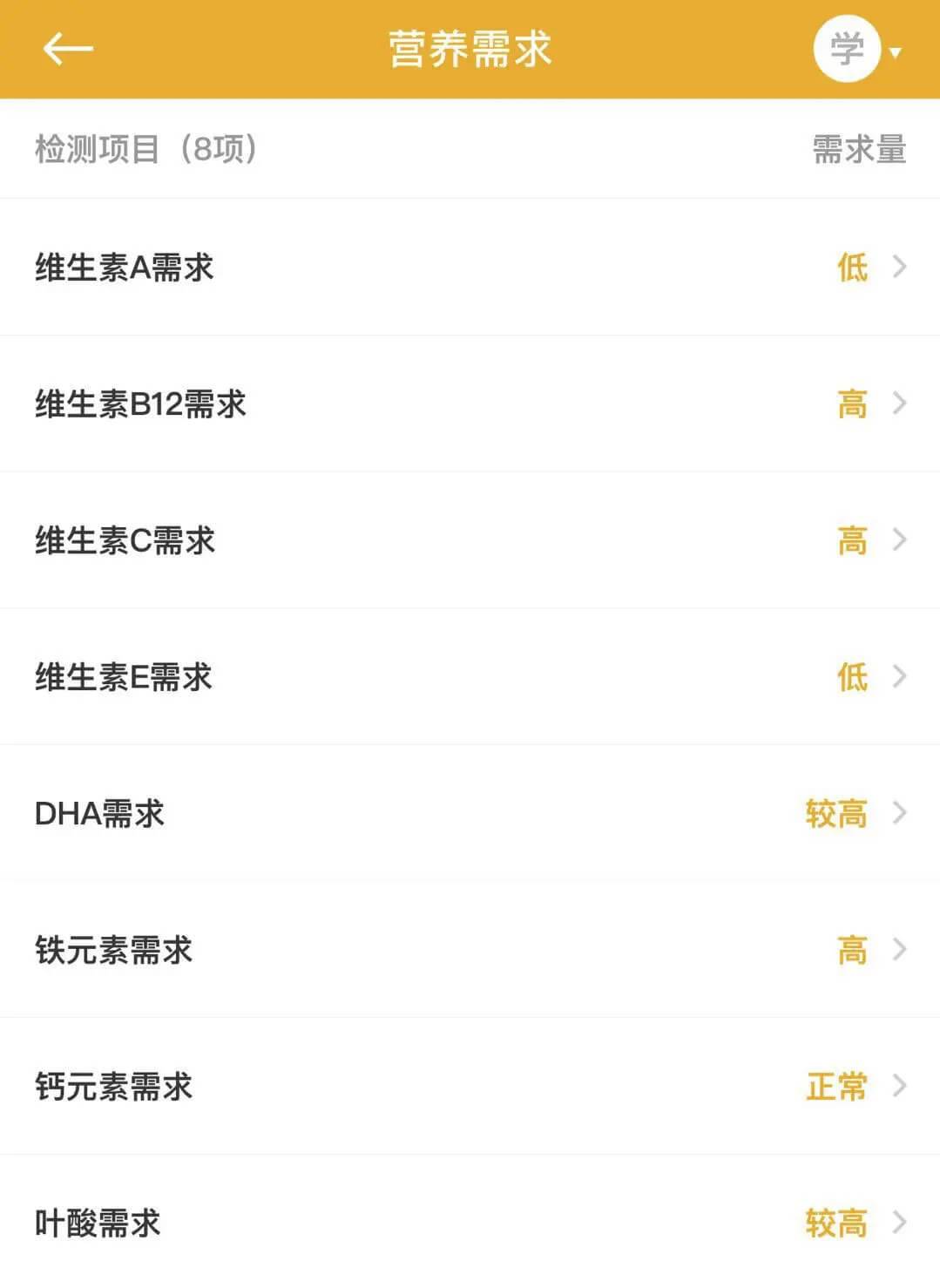View the 维生素B12需求 result
The image size is (940, 1288).
[470, 404]
